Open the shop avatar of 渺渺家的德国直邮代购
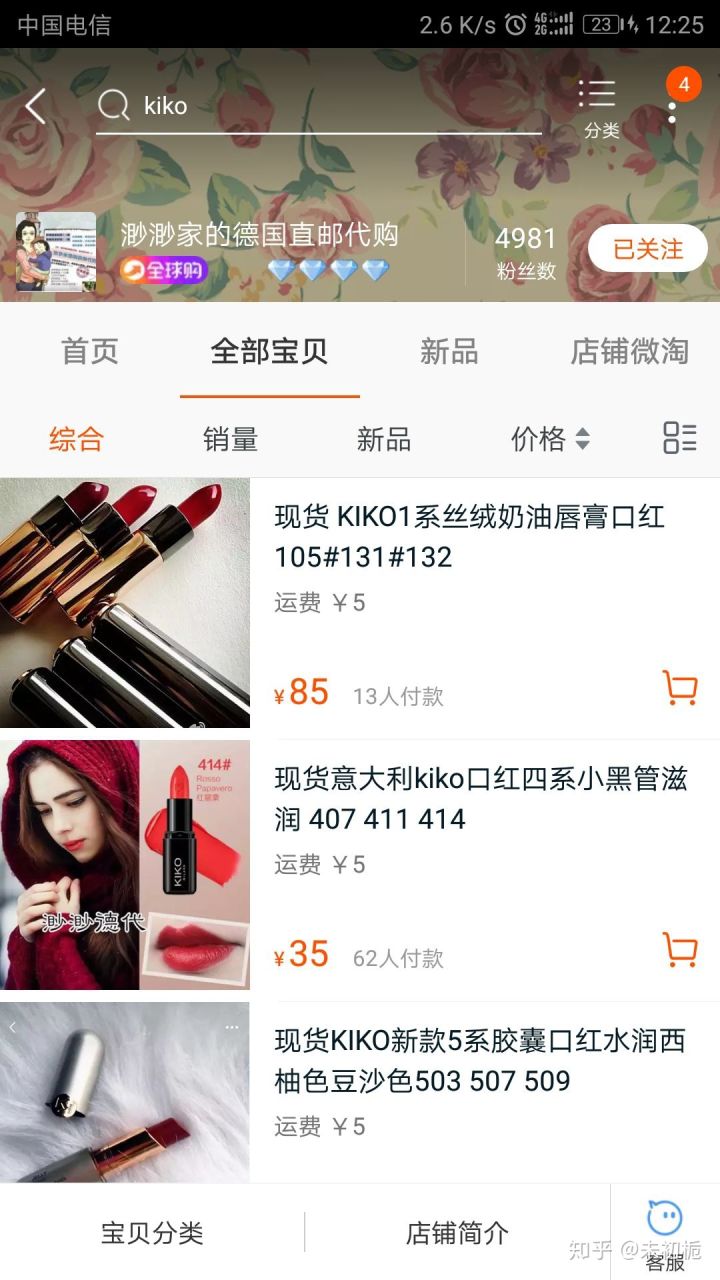 (56, 251)
